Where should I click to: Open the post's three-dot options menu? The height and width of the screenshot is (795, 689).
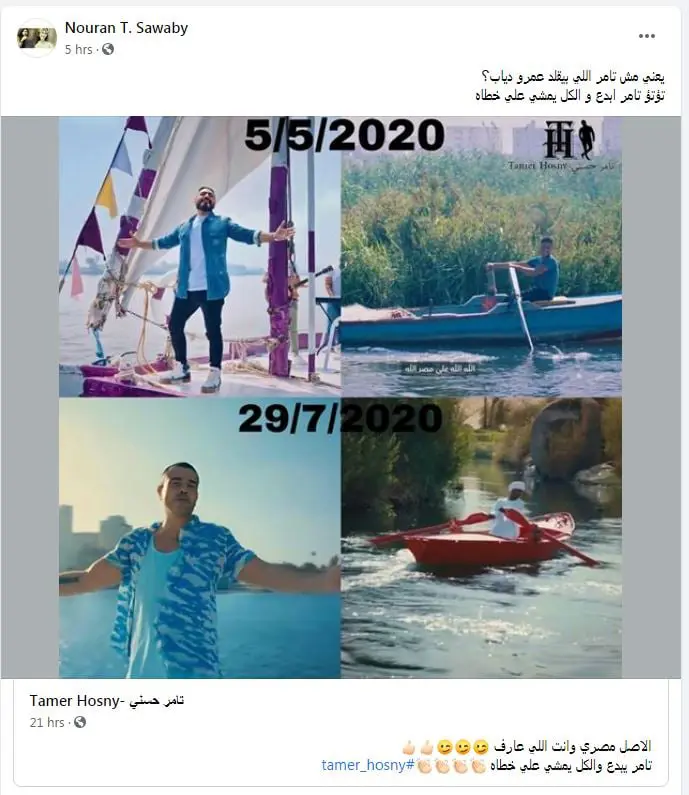click(x=647, y=36)
